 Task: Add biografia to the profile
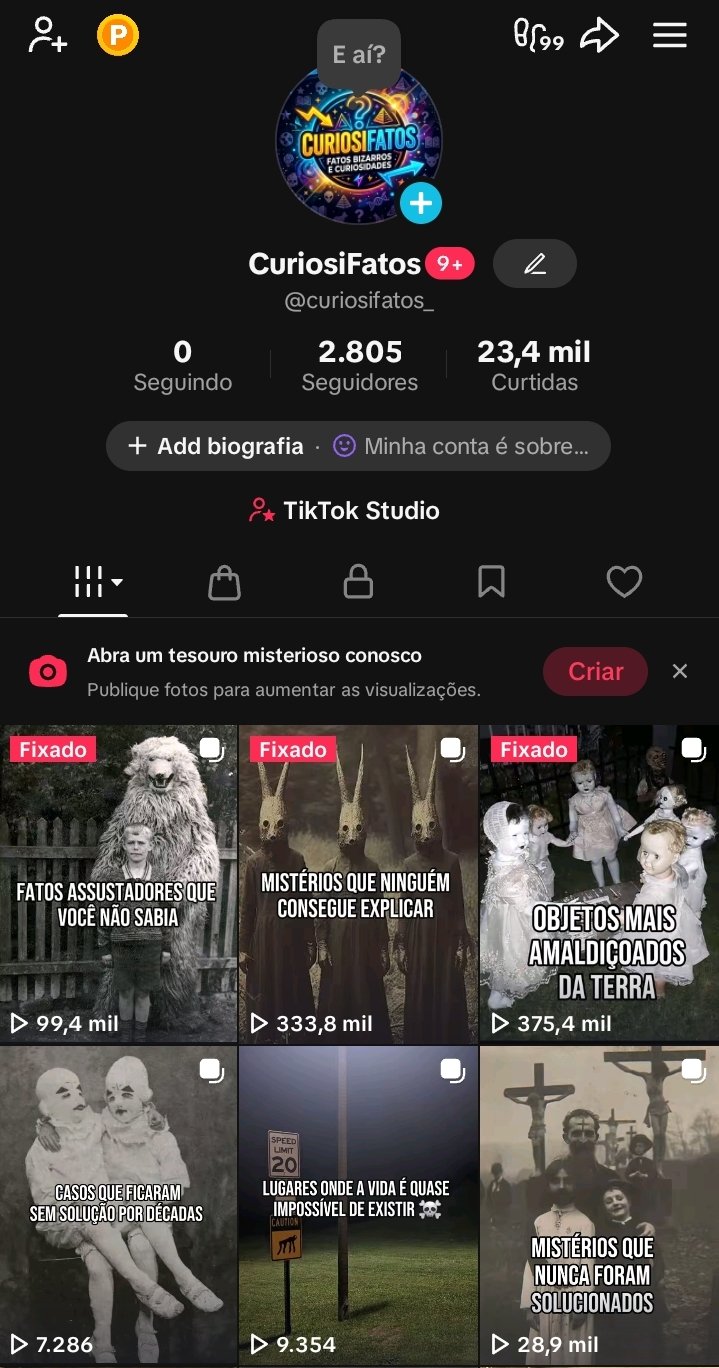pyautogui.click(x=216, y=446)
